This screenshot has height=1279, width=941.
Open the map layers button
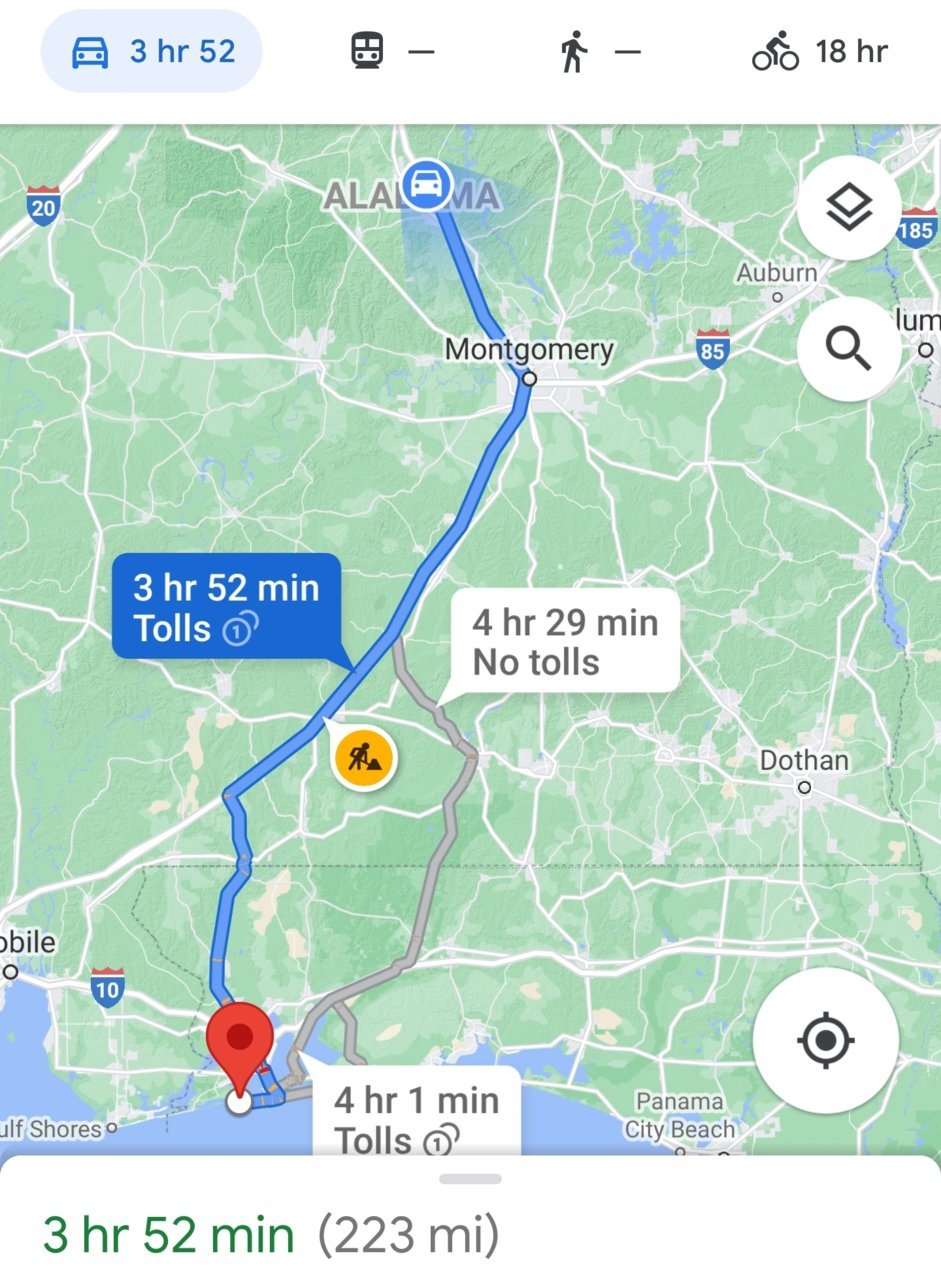(x=848, y=208)
